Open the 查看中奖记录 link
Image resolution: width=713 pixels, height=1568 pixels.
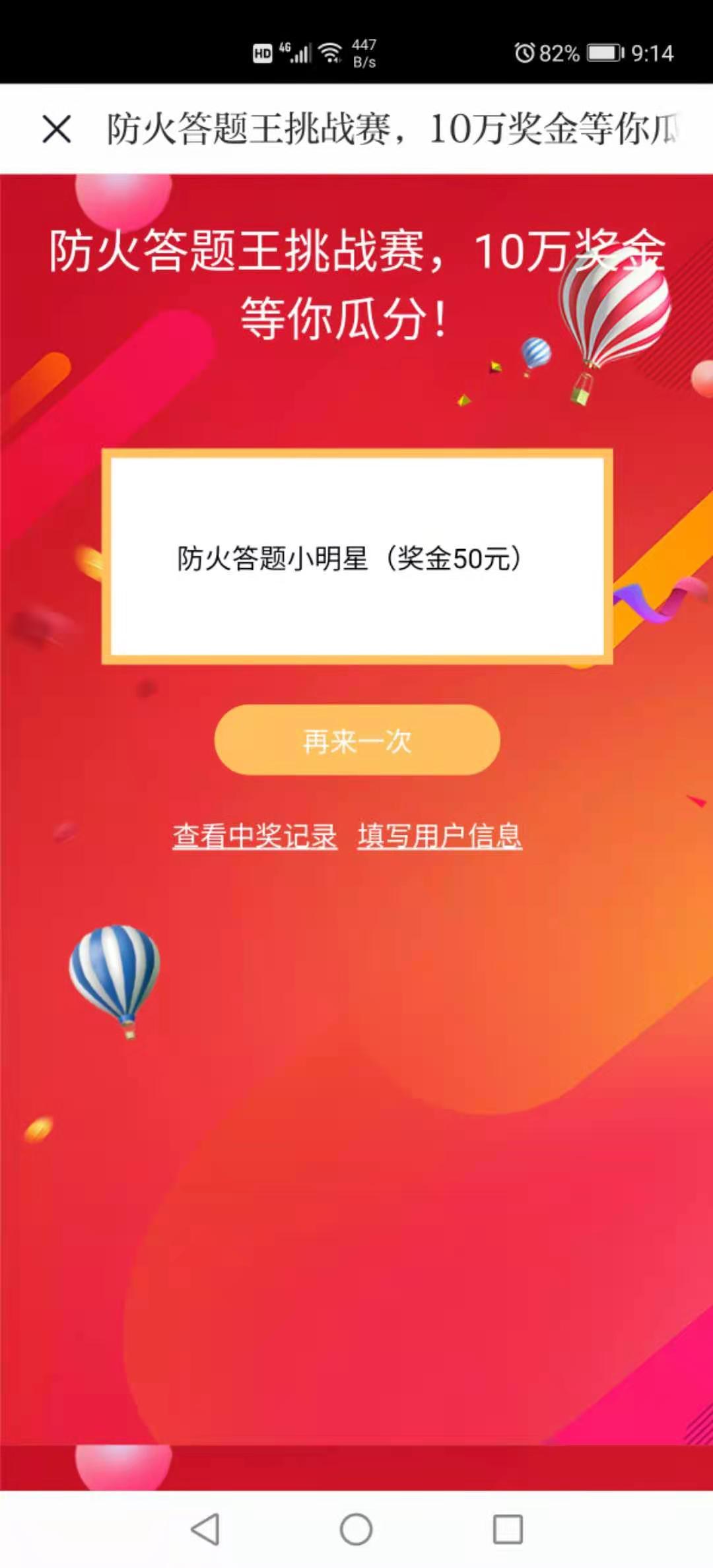(255, 836)
